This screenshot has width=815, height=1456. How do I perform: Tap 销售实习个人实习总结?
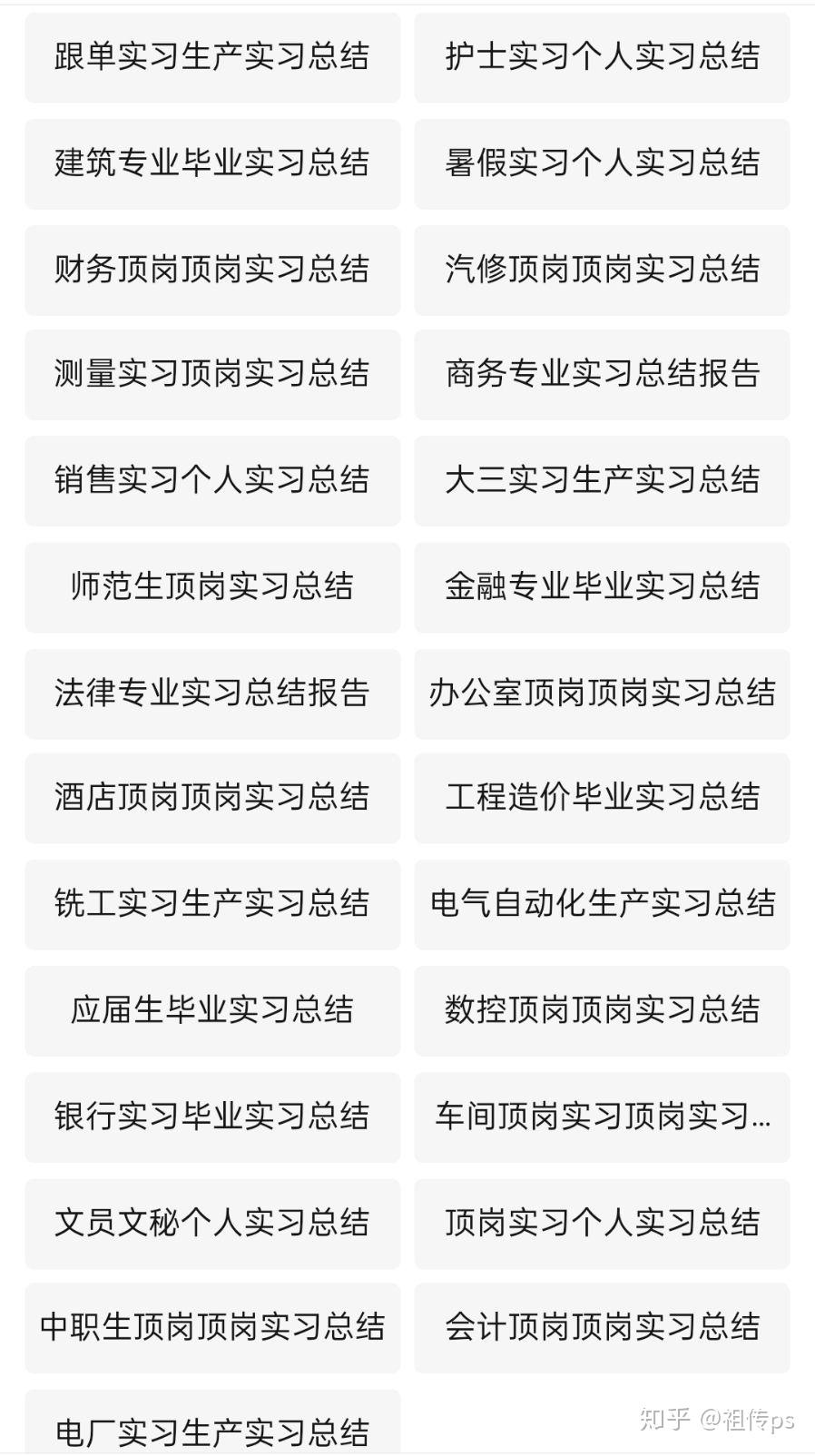[x=212, y=480]
